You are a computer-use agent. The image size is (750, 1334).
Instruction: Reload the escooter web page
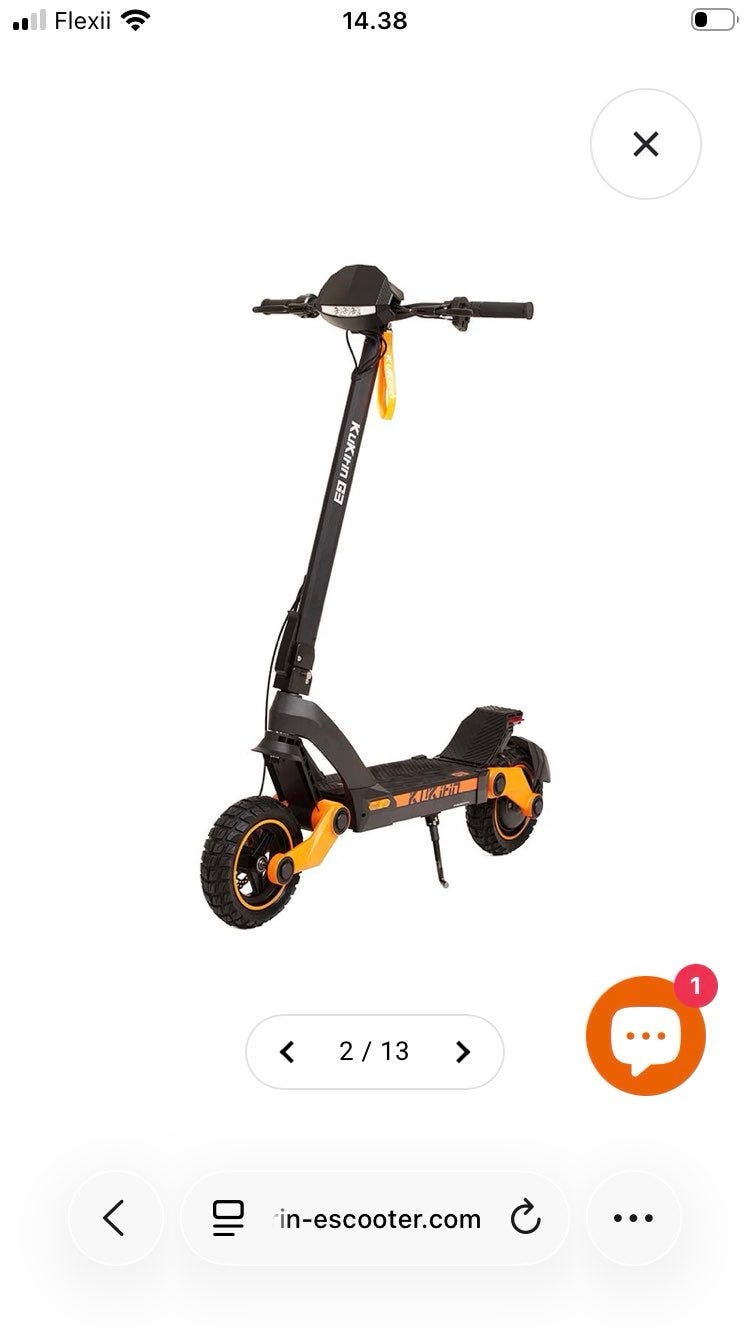coord(525,1218)
